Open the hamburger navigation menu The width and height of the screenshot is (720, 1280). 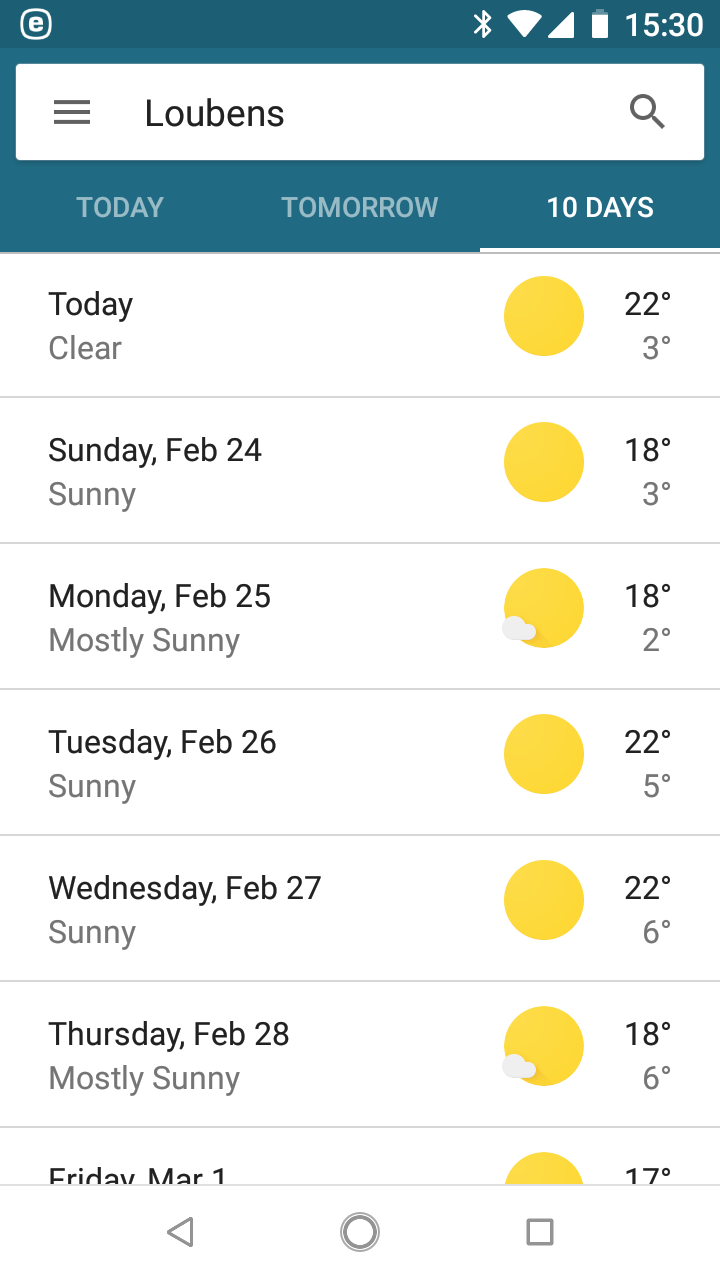coord(72,113)
